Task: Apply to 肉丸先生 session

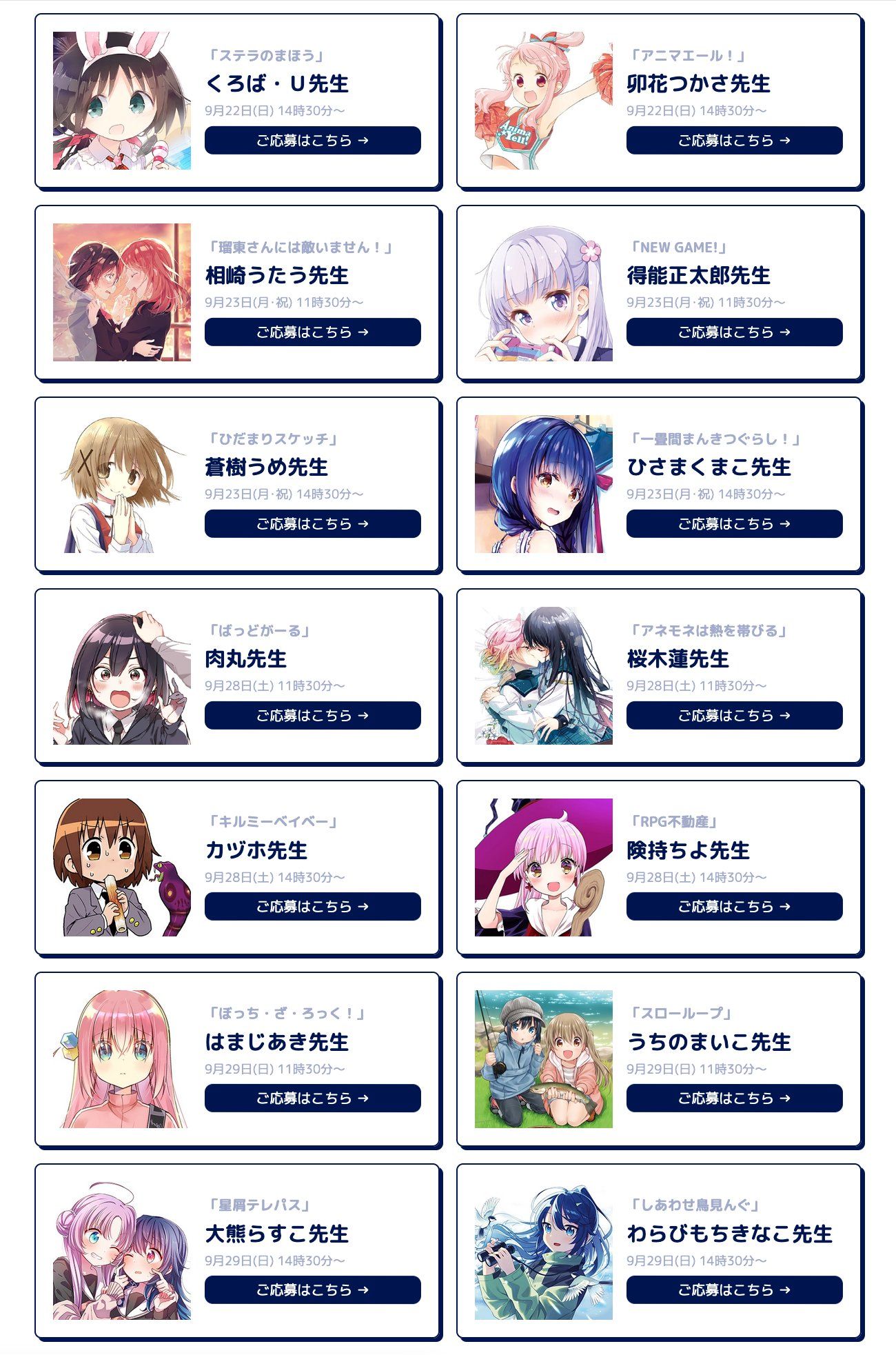Action: 312,715
